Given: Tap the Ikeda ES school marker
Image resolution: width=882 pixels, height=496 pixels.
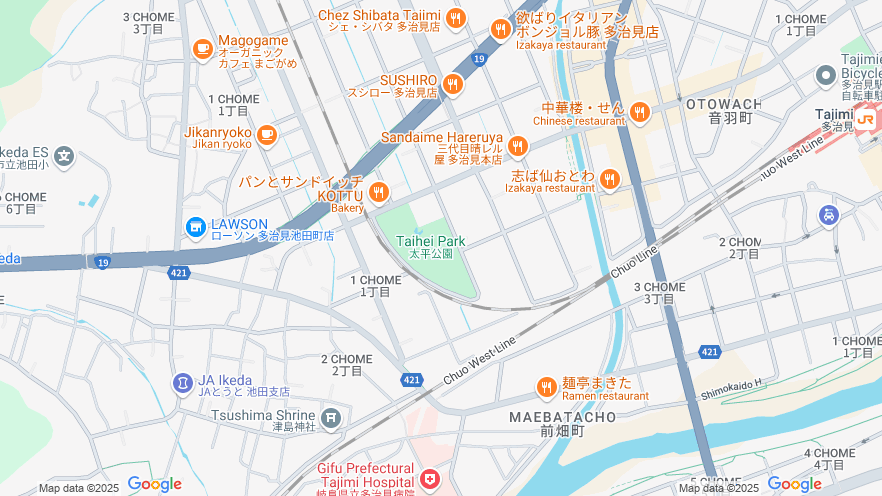Looking at the screenshot, I should [64, 156].
